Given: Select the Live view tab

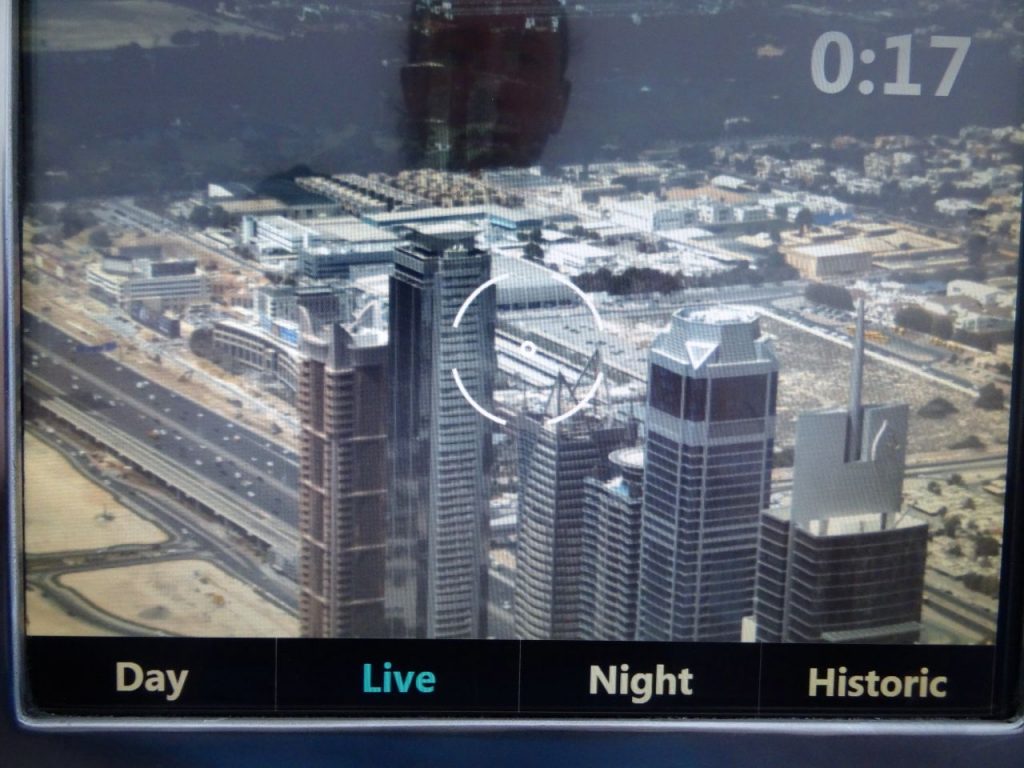Looking at the screenshot, I should click(398, 679).
